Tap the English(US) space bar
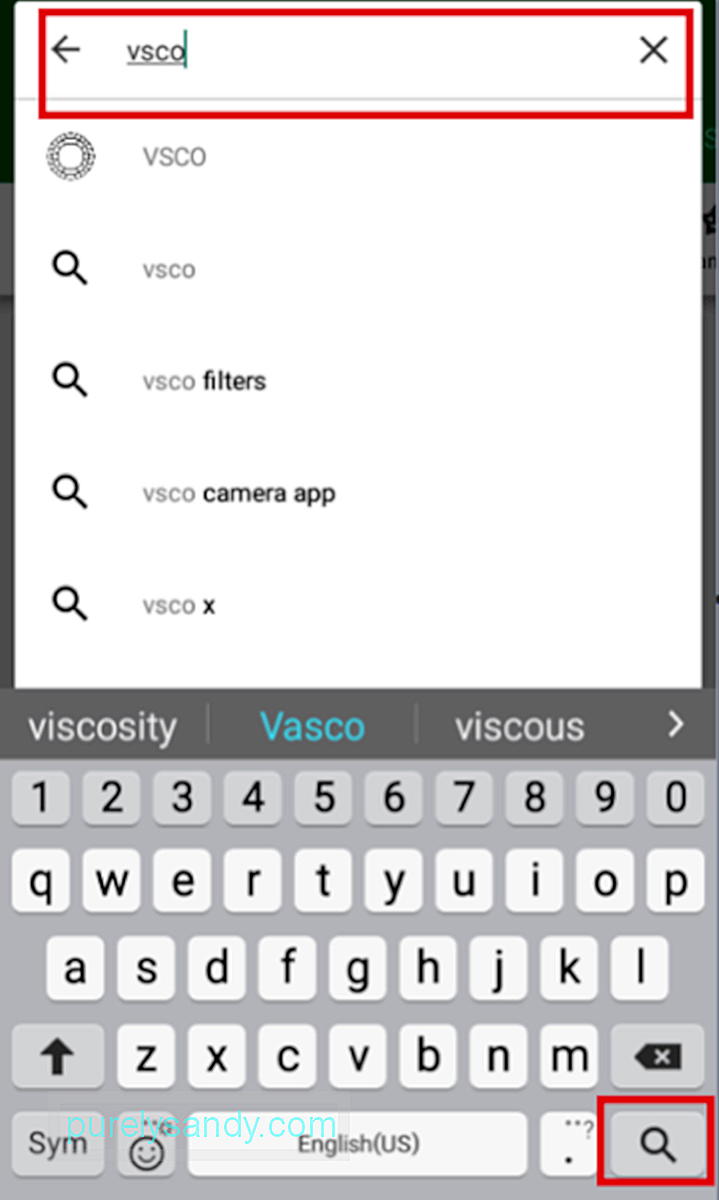 (357, 1144)
